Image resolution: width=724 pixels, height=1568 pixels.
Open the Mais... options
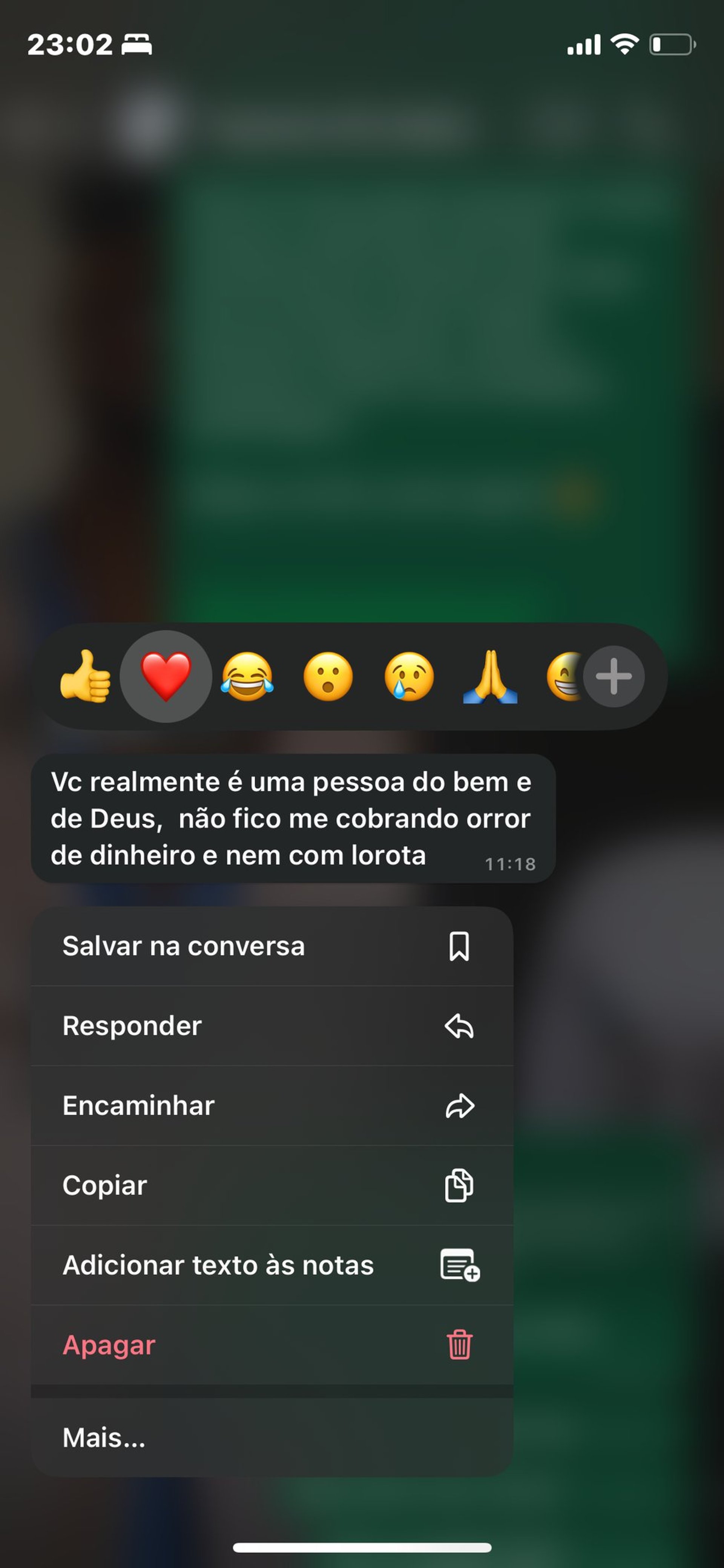(271, 1438)
